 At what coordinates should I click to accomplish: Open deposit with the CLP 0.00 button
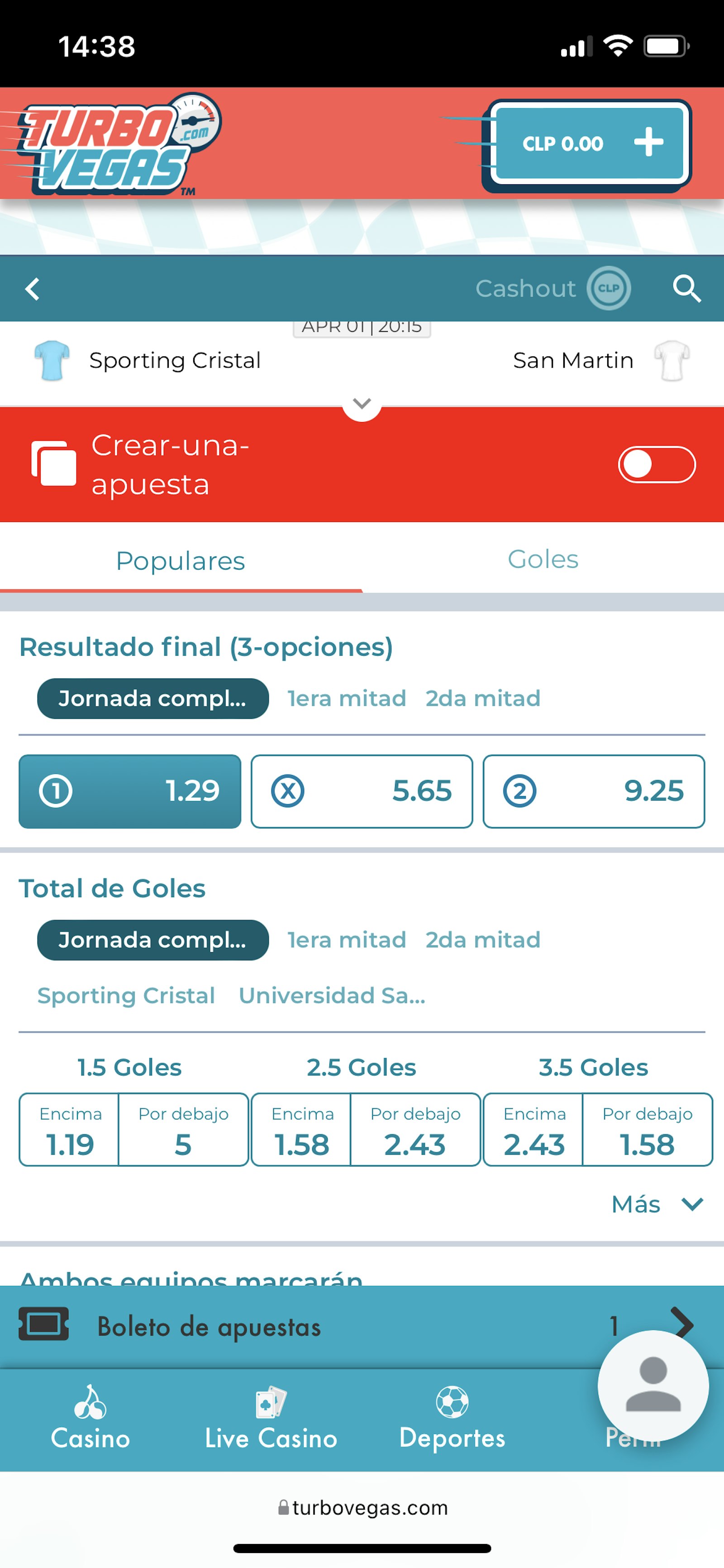pyautogui.click(x=586, y=144)
